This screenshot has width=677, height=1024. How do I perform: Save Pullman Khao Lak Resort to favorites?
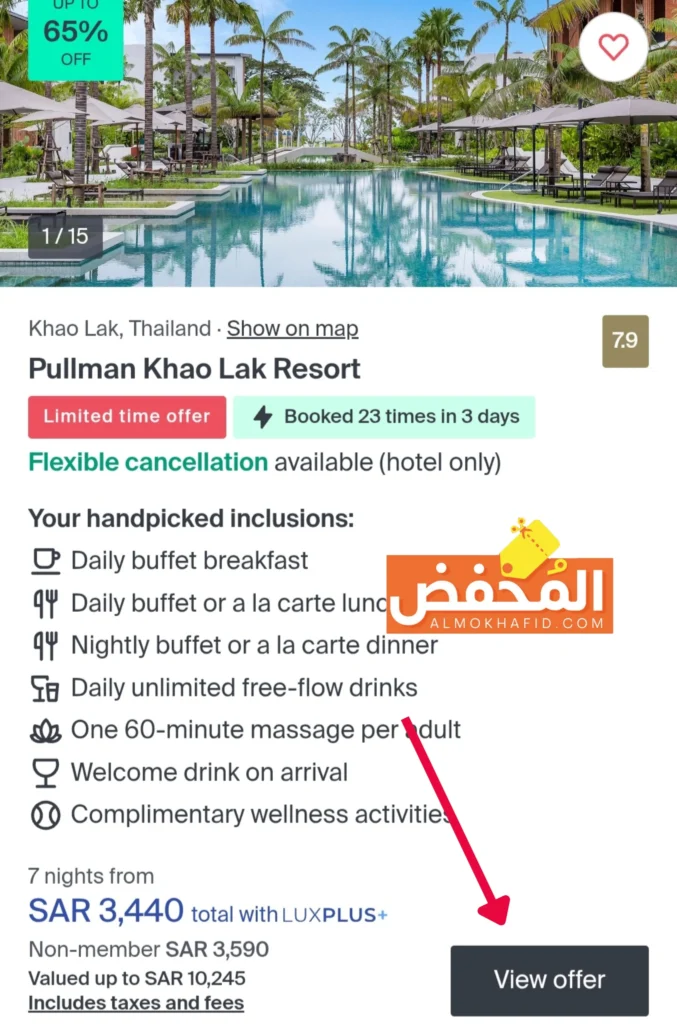613,46
